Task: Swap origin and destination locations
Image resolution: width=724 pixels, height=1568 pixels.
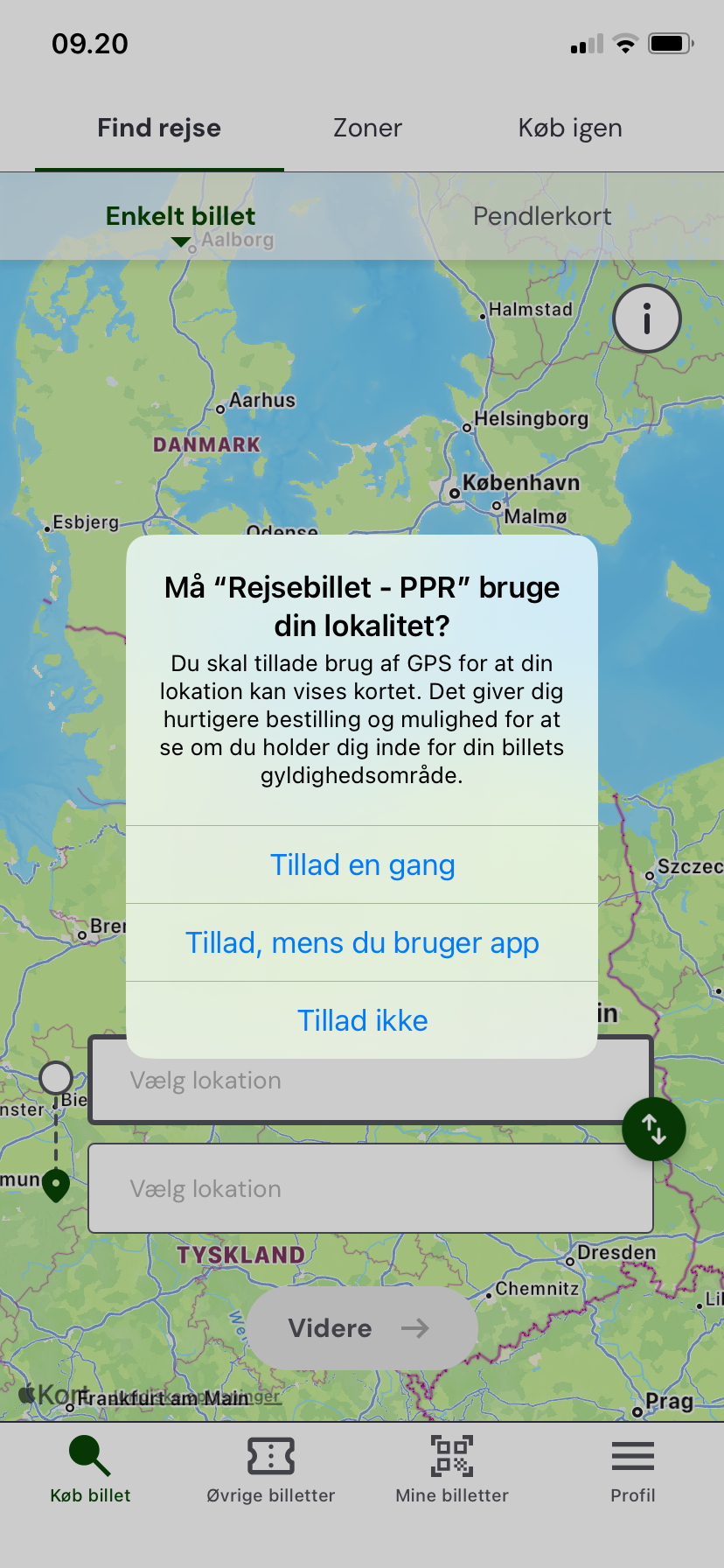Action: [653, 1129]
